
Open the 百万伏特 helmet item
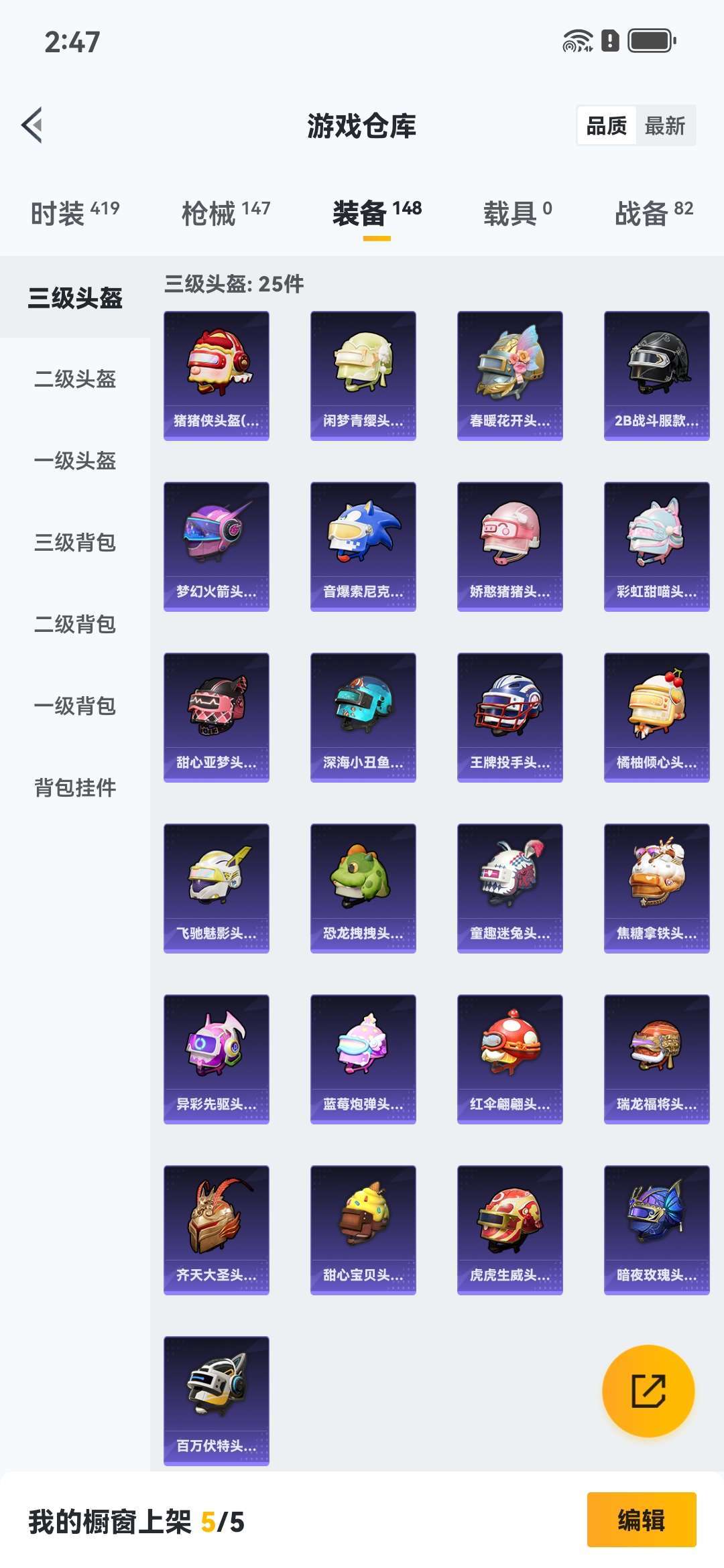tap(217, 1400)
